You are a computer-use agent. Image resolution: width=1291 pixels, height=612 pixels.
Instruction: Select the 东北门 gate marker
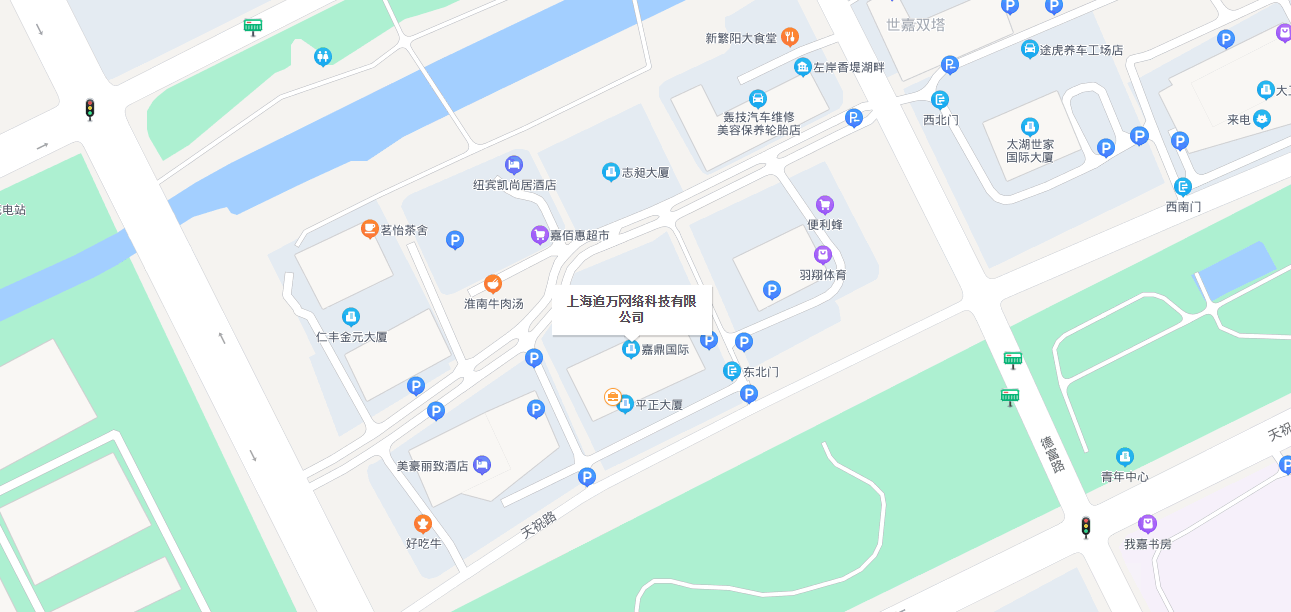(732, 371)
